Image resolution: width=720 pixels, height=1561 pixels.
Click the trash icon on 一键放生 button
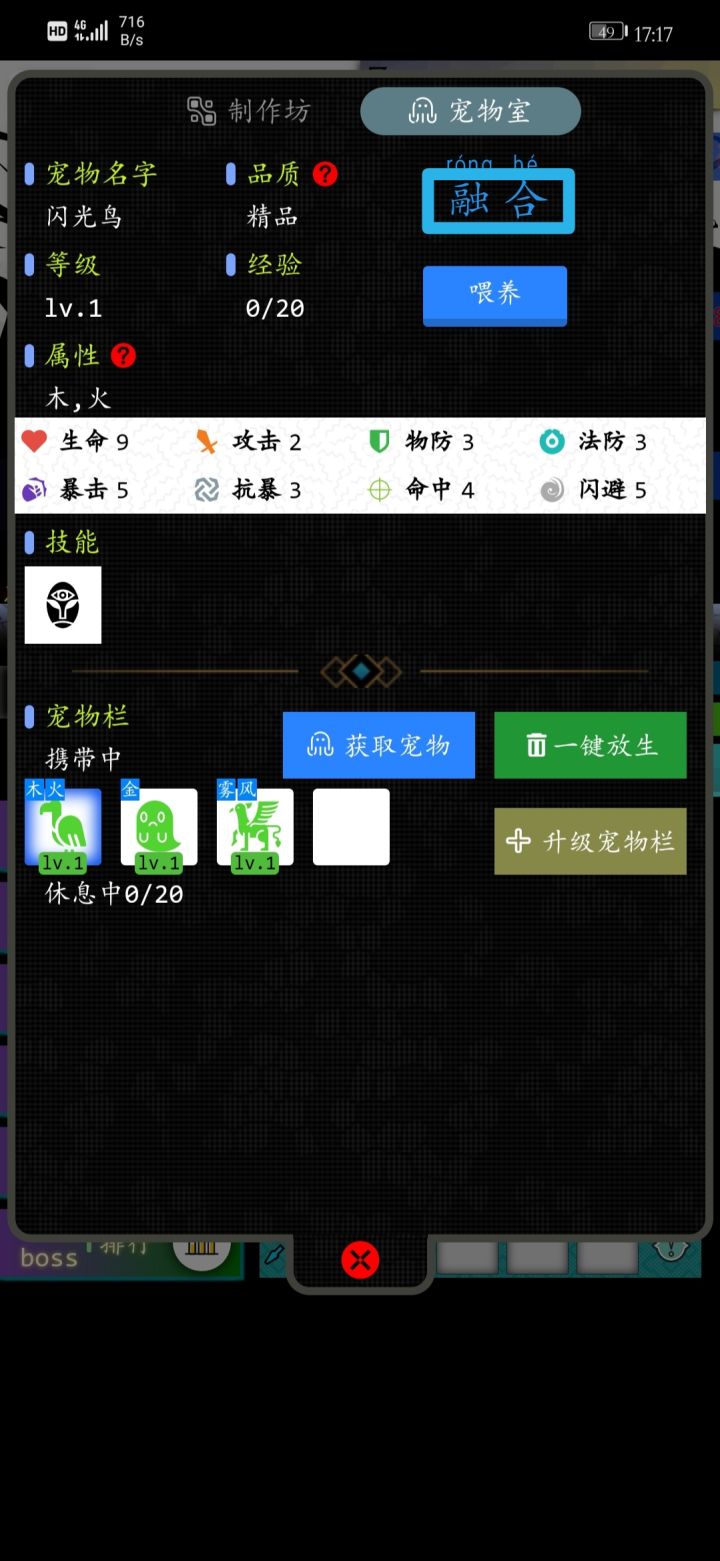click(x=536, y=744)
